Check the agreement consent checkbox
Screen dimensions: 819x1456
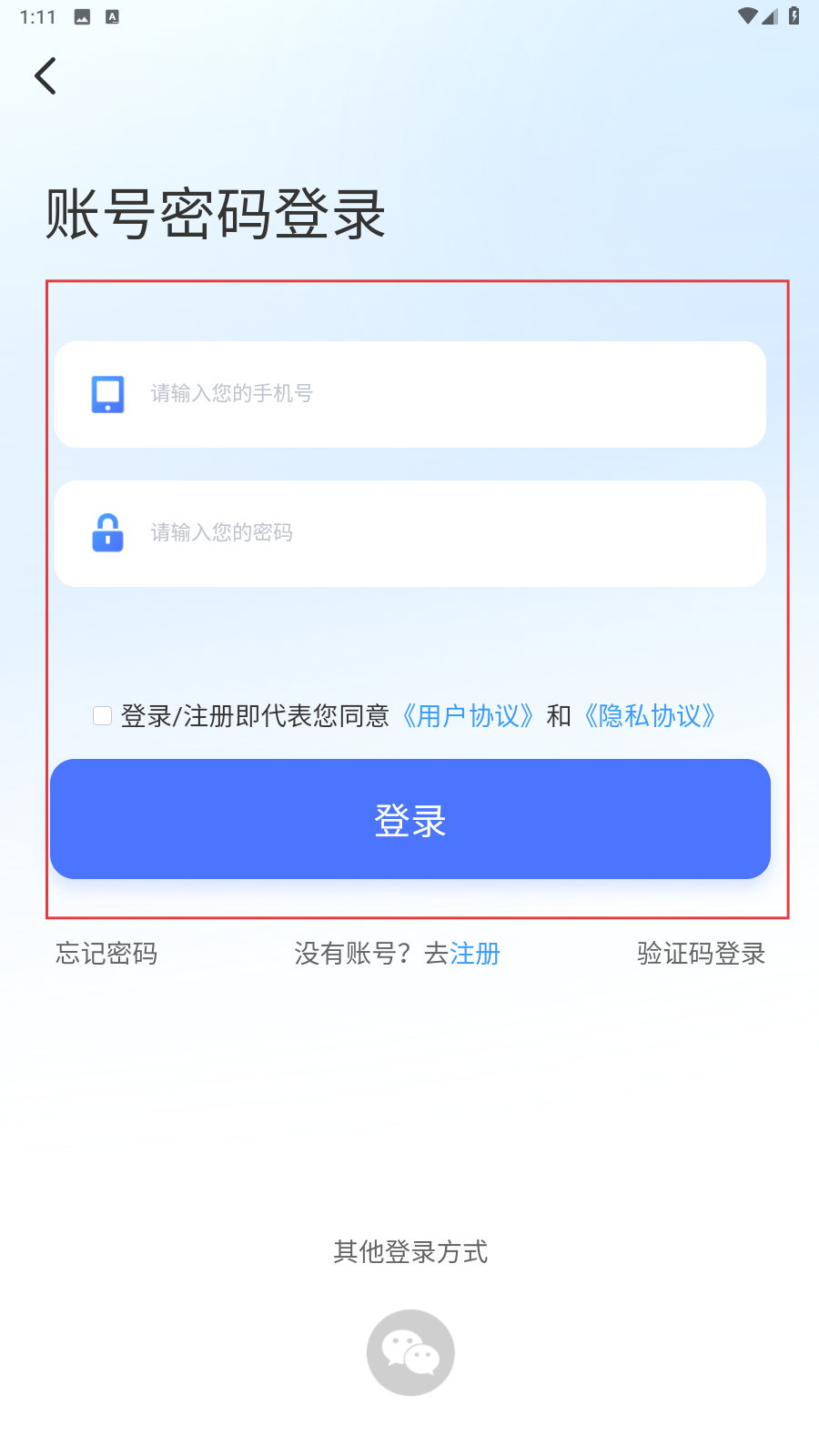(103, 716)
